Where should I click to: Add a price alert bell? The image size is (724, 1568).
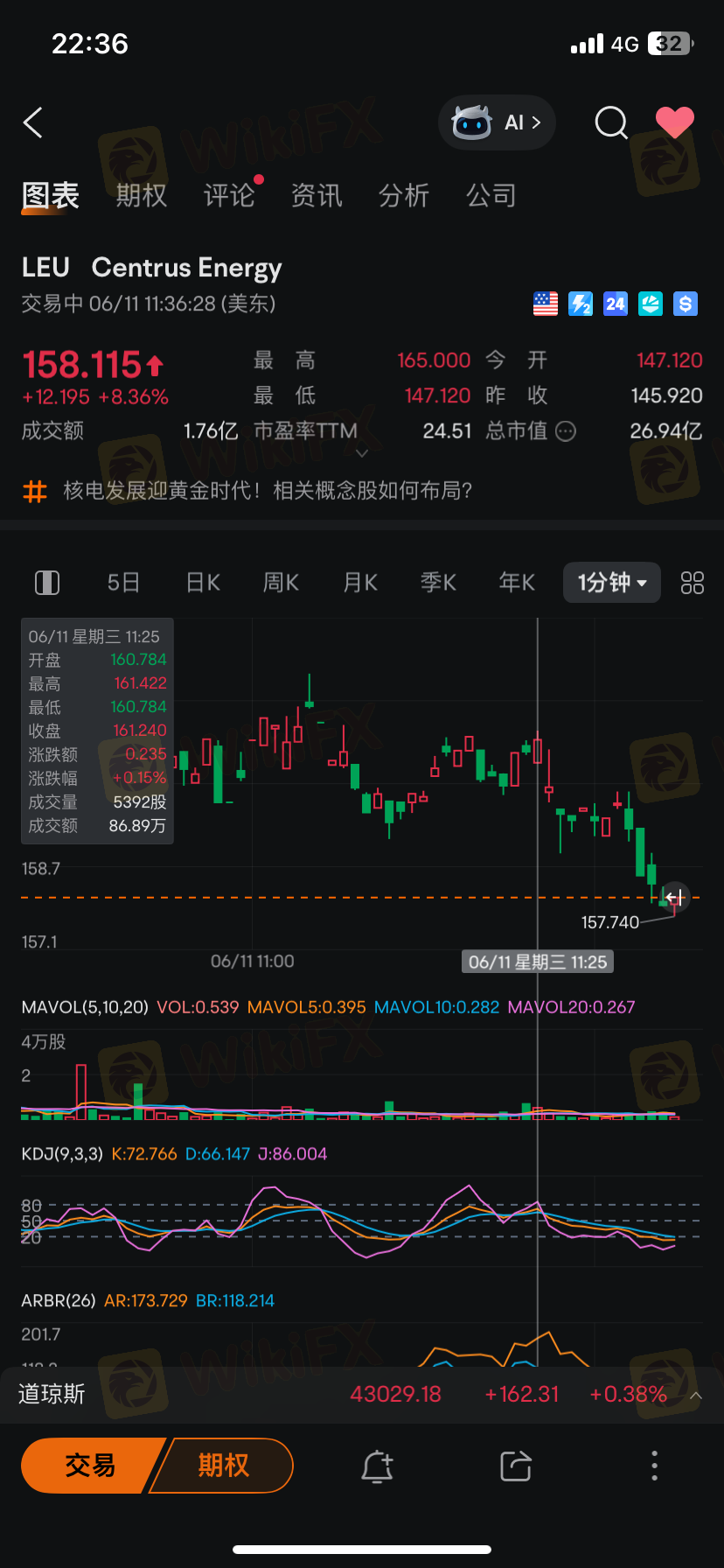pos(377,1466)
